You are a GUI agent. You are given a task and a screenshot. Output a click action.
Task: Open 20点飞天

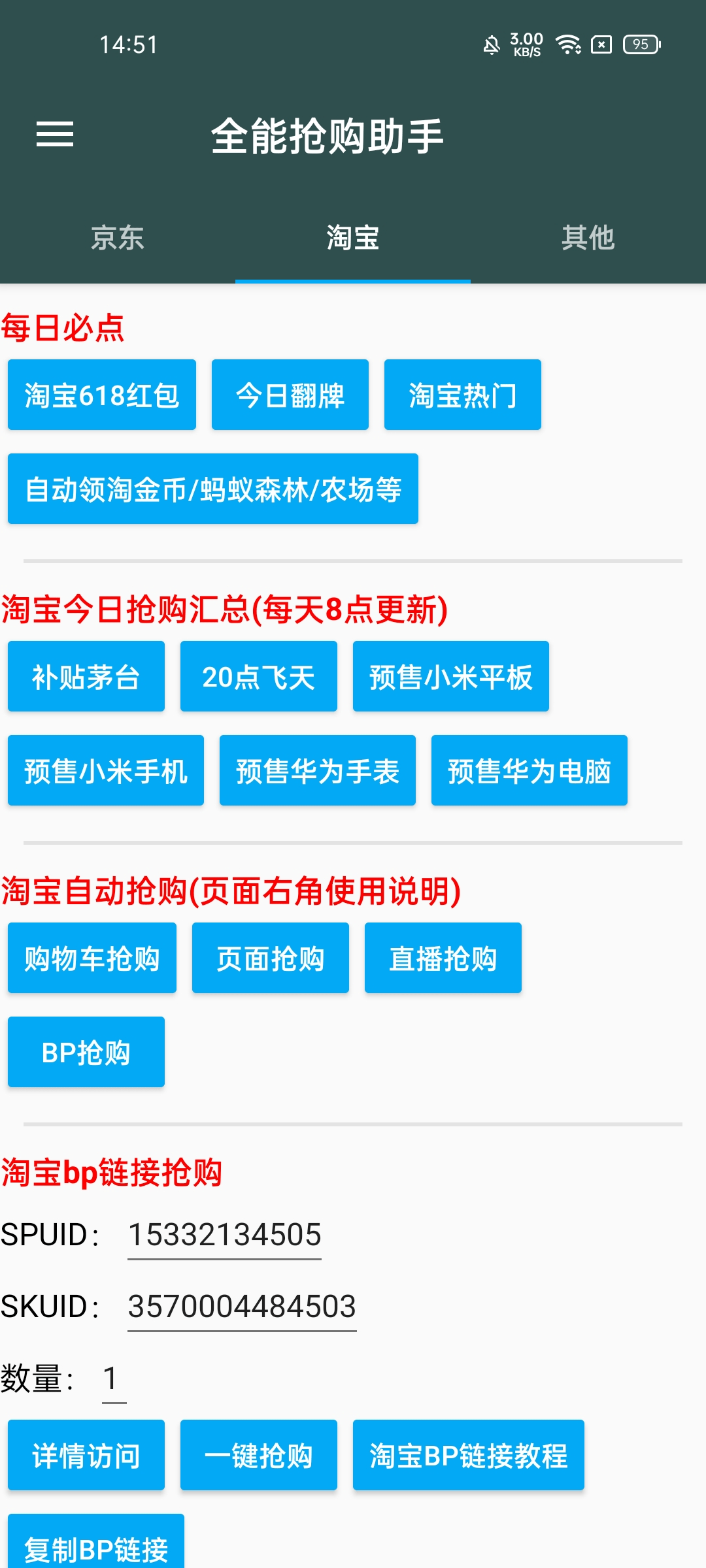[x=259, y=677]
